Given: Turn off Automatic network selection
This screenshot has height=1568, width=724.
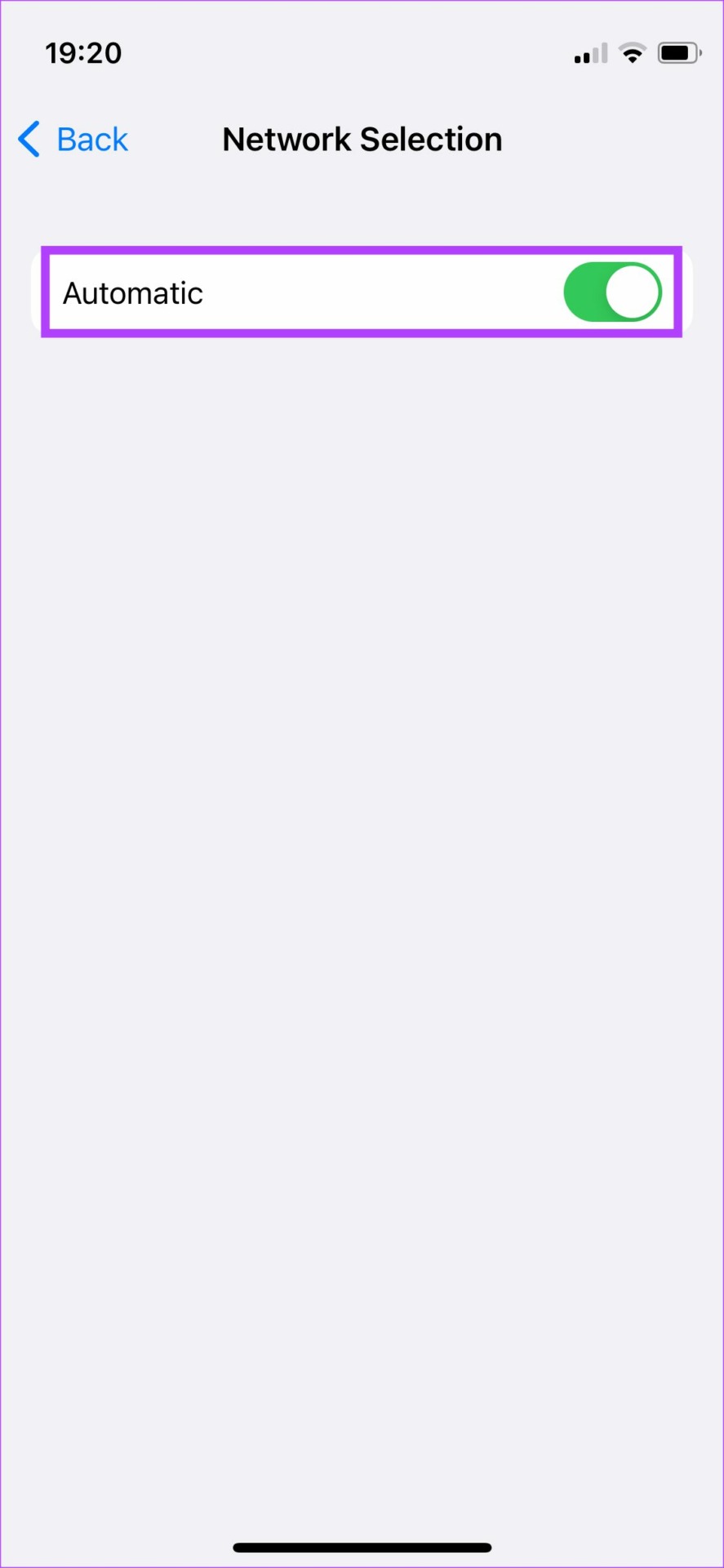Looking at the screenshot, I should (x=612, y=292).
